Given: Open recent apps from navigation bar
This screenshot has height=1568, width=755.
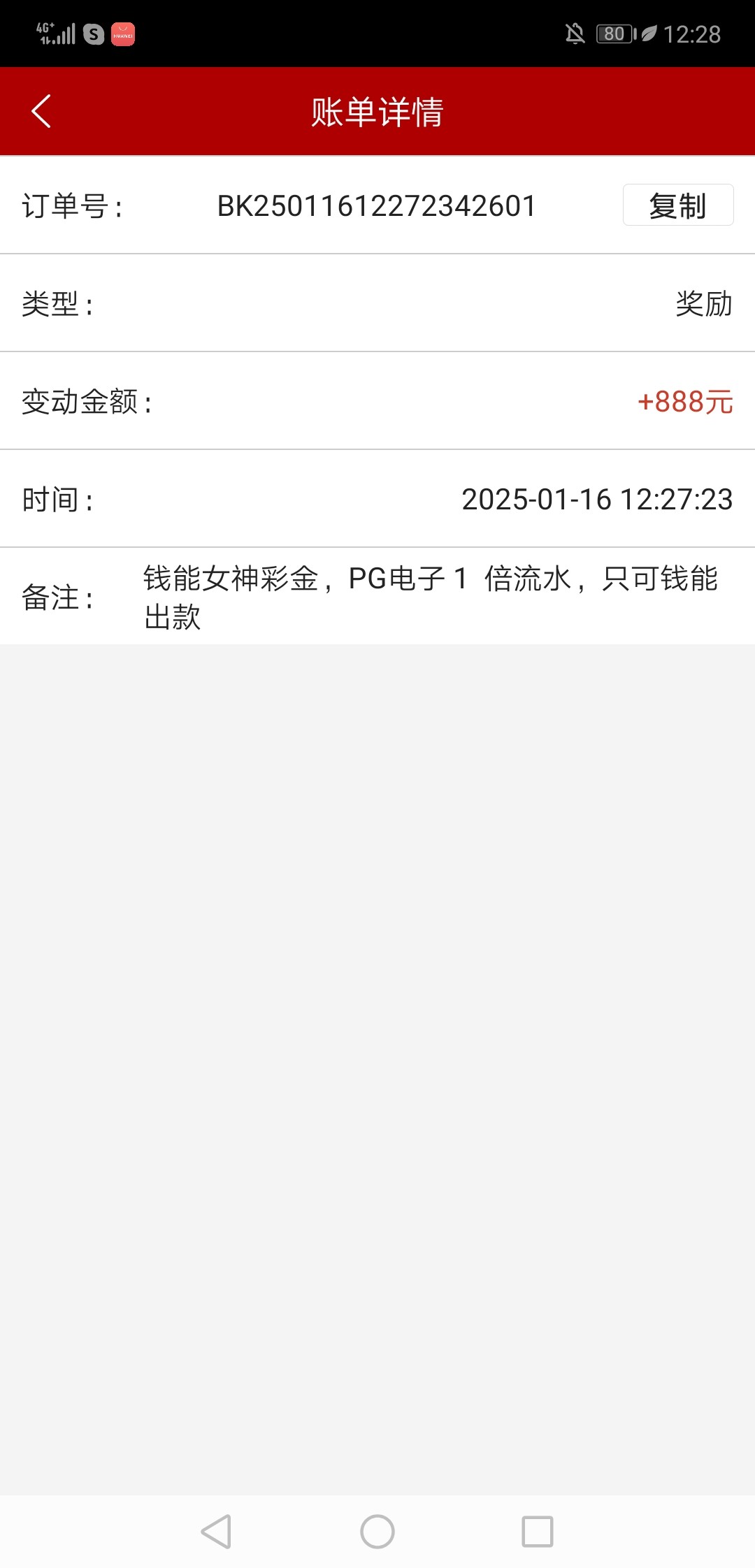Looking at the screenshot, I should click(538, 1532).
